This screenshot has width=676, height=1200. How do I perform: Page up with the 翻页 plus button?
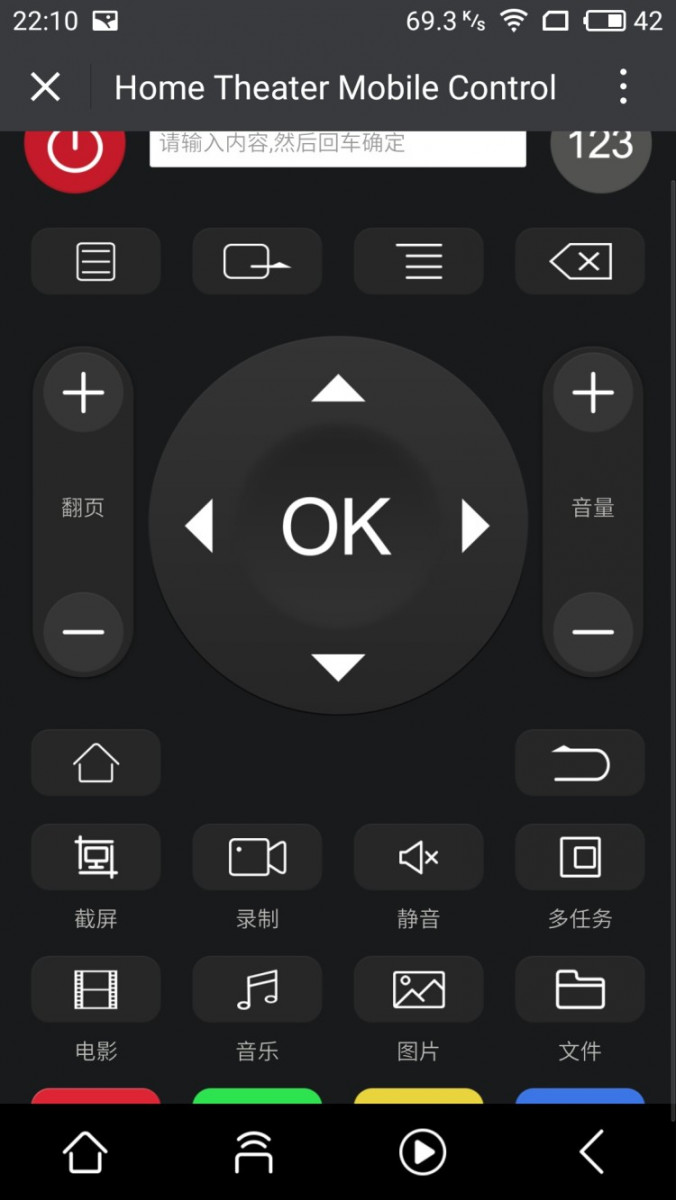83,393
